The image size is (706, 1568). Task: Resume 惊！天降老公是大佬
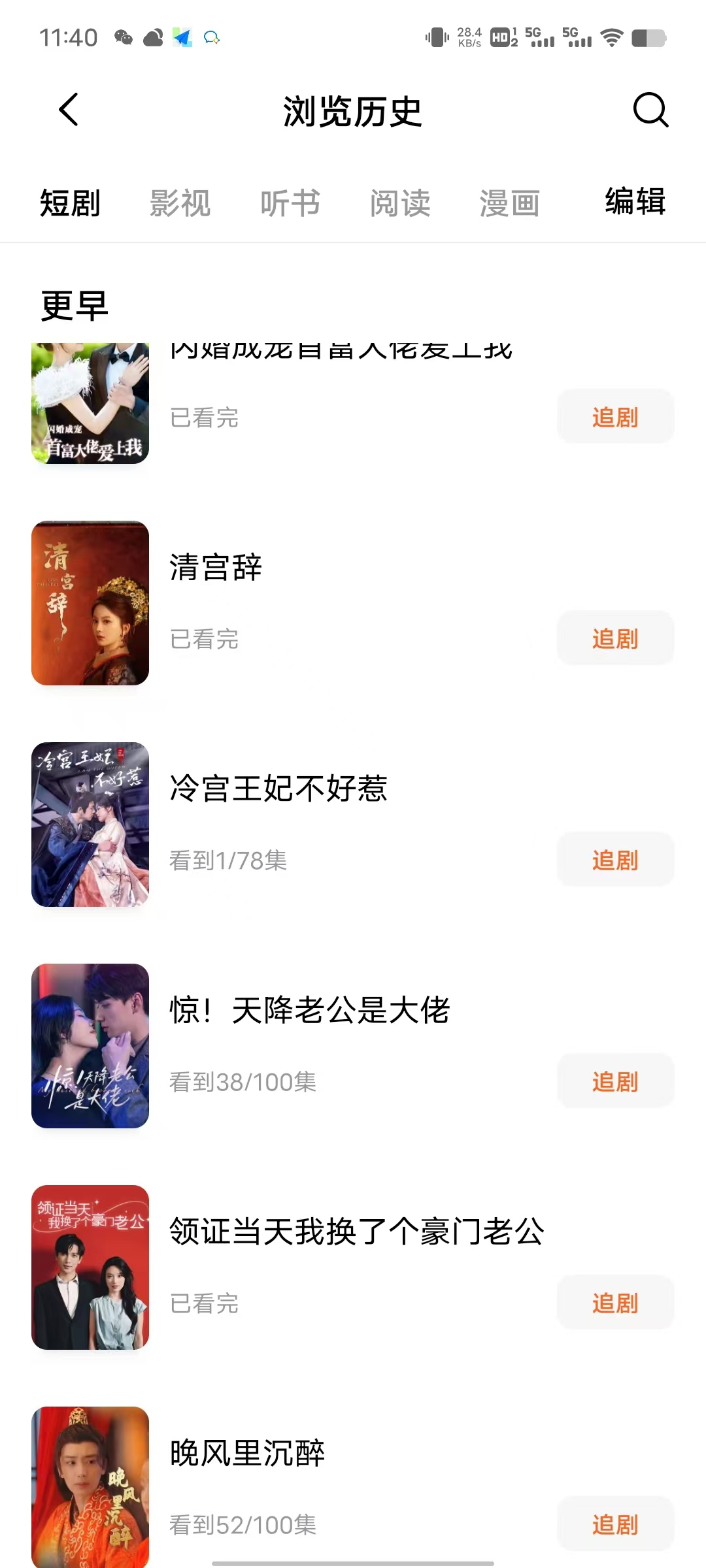pyautogui.click(x=310, y=1010)
